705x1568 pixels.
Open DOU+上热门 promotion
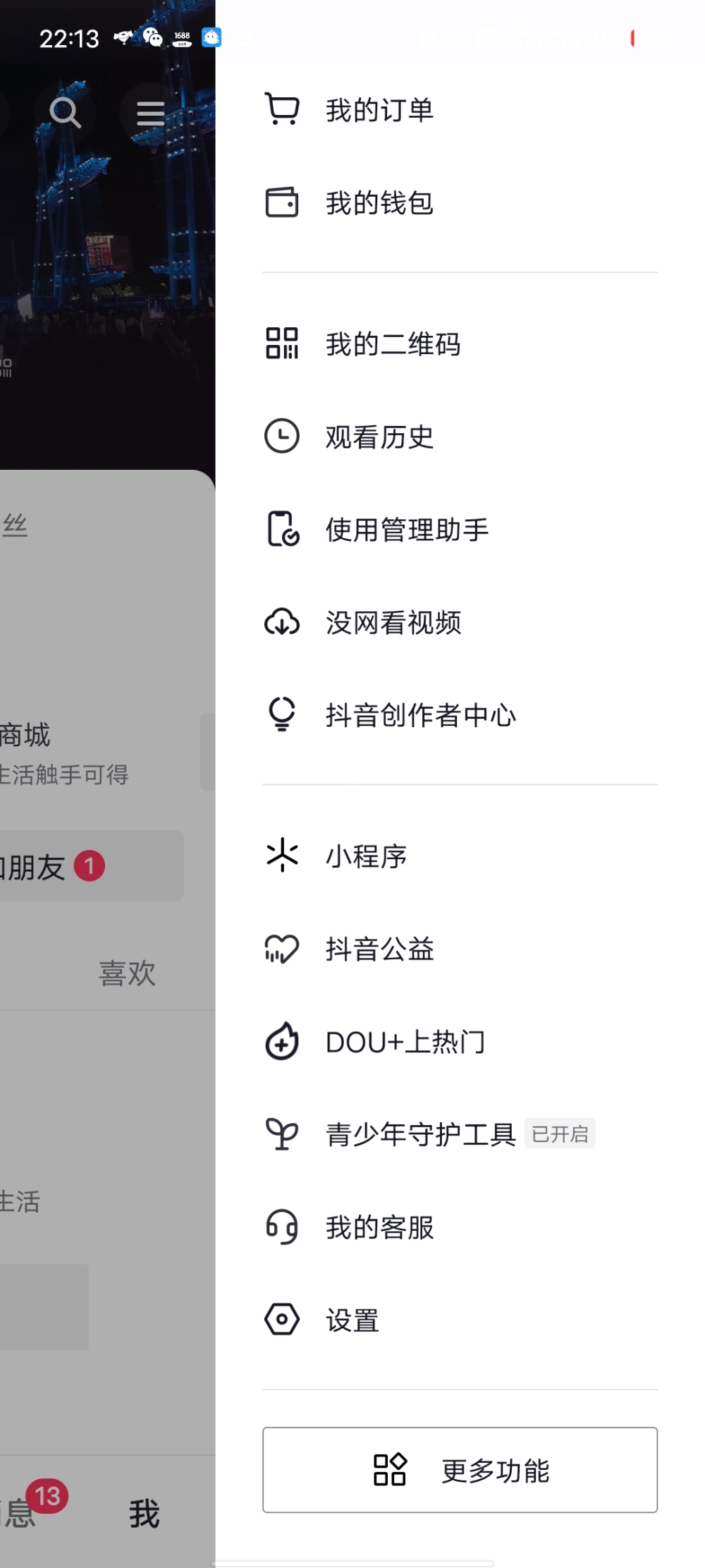pyautogui.click(x=405, y=1042)
